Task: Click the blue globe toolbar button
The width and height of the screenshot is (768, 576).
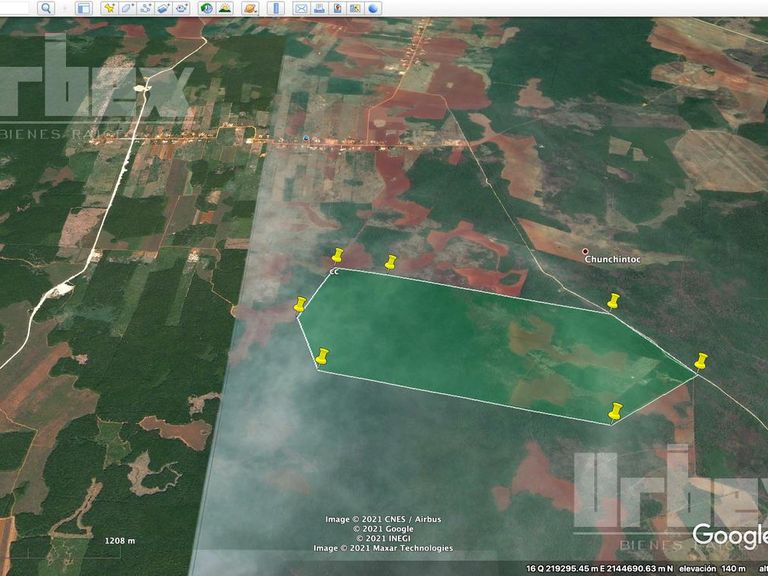Action: click(x=374, y=8)
